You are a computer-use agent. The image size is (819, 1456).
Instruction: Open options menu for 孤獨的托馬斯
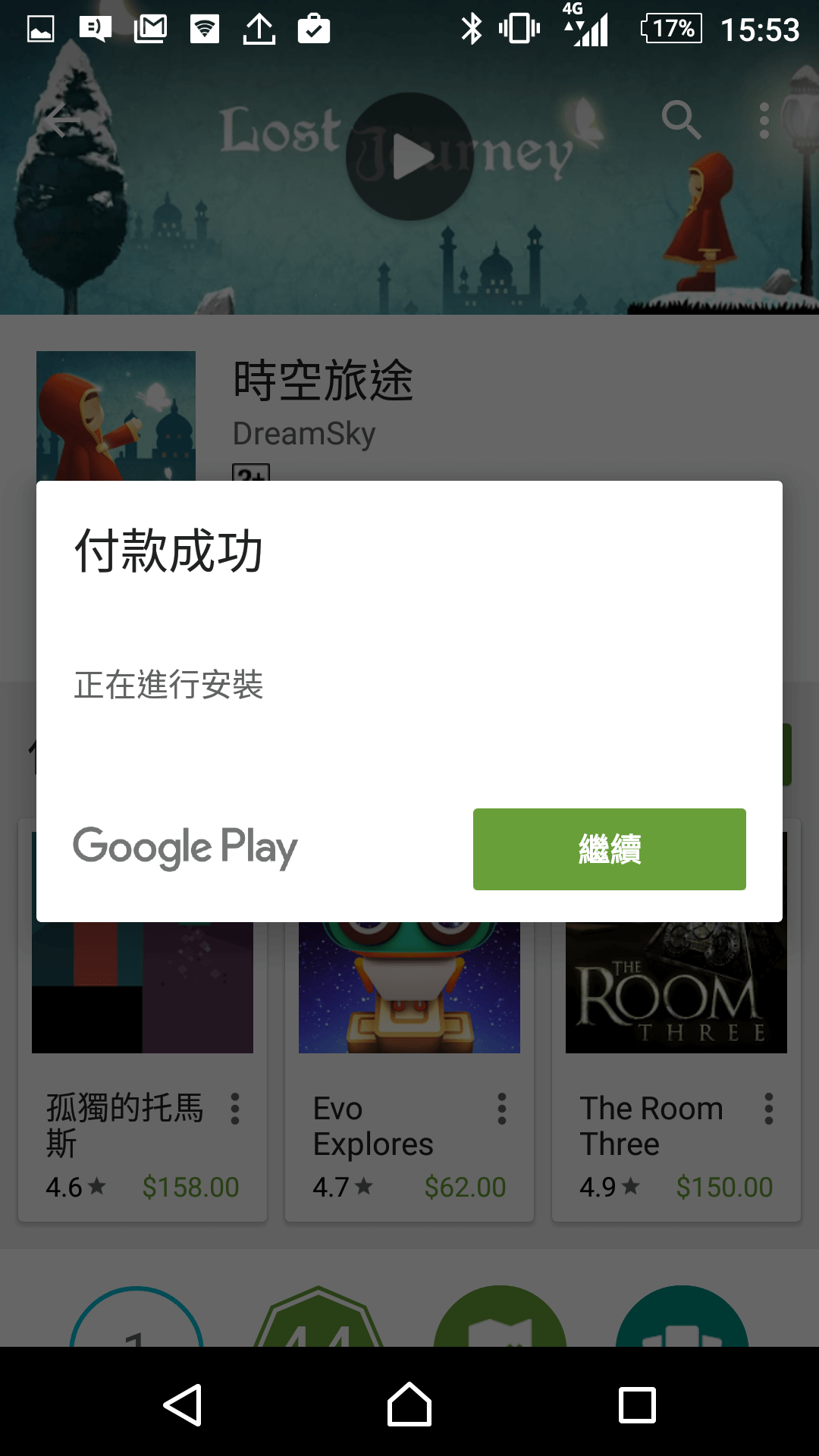(235, 1109)
